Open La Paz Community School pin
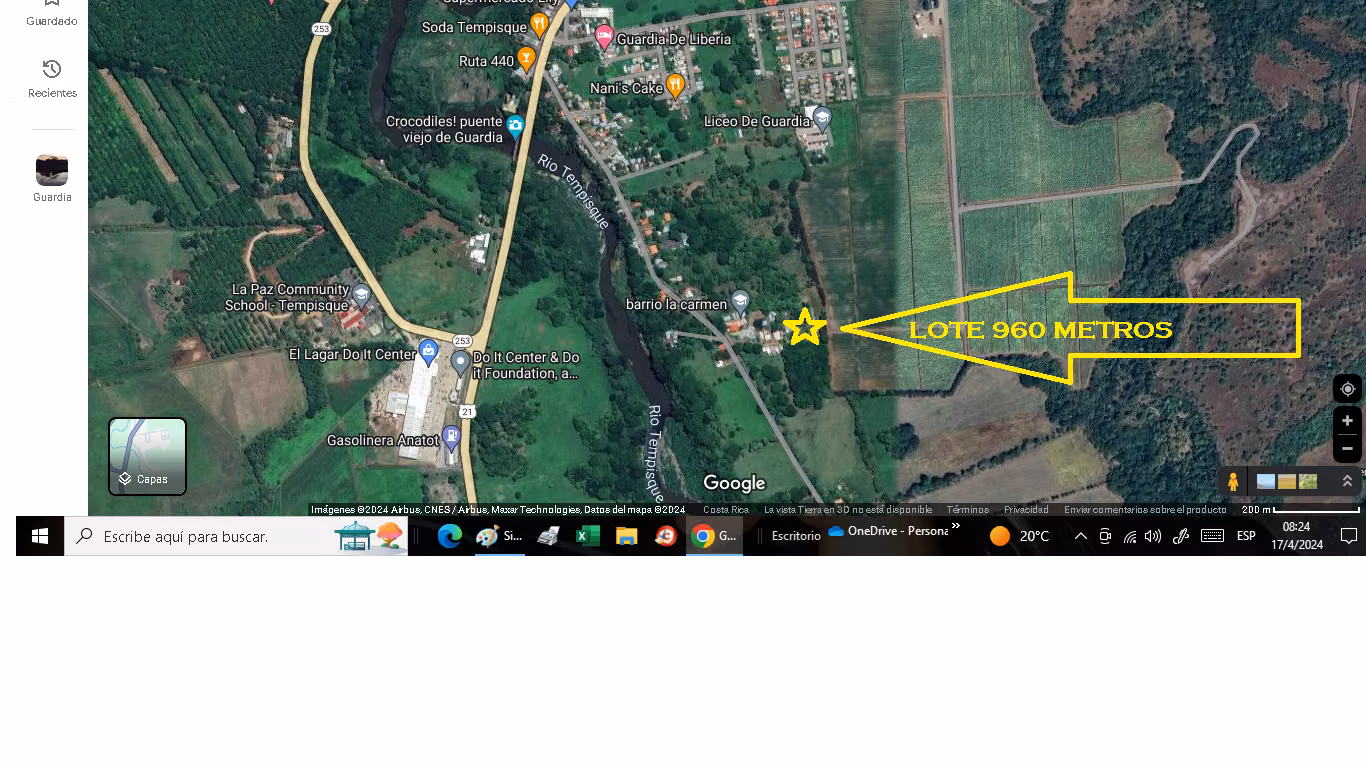 pyautogui.click(x=361, y=296)
